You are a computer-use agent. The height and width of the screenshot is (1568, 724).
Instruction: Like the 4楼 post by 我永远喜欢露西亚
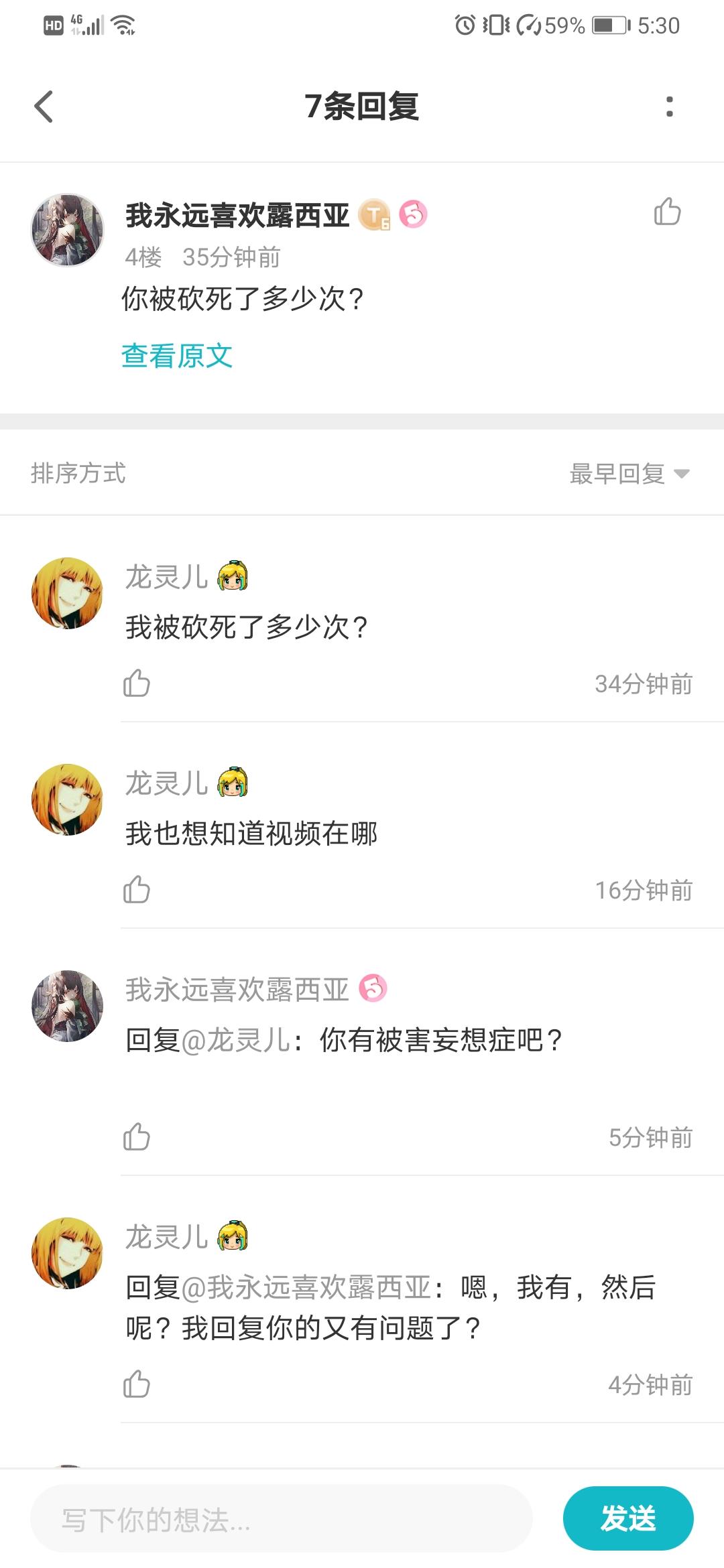667,212
